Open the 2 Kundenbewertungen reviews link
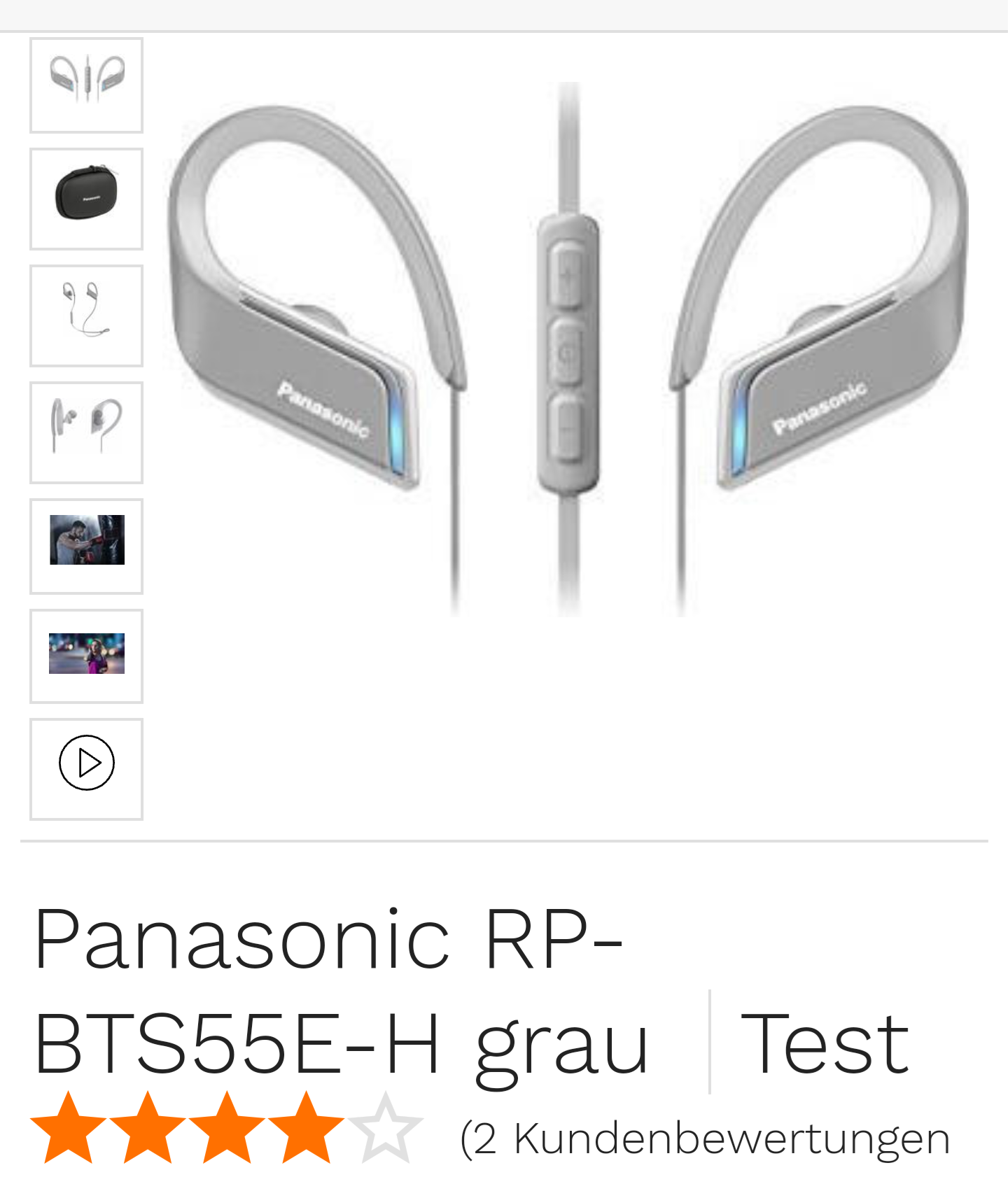1008x1191 pixels. point(706,1139)
